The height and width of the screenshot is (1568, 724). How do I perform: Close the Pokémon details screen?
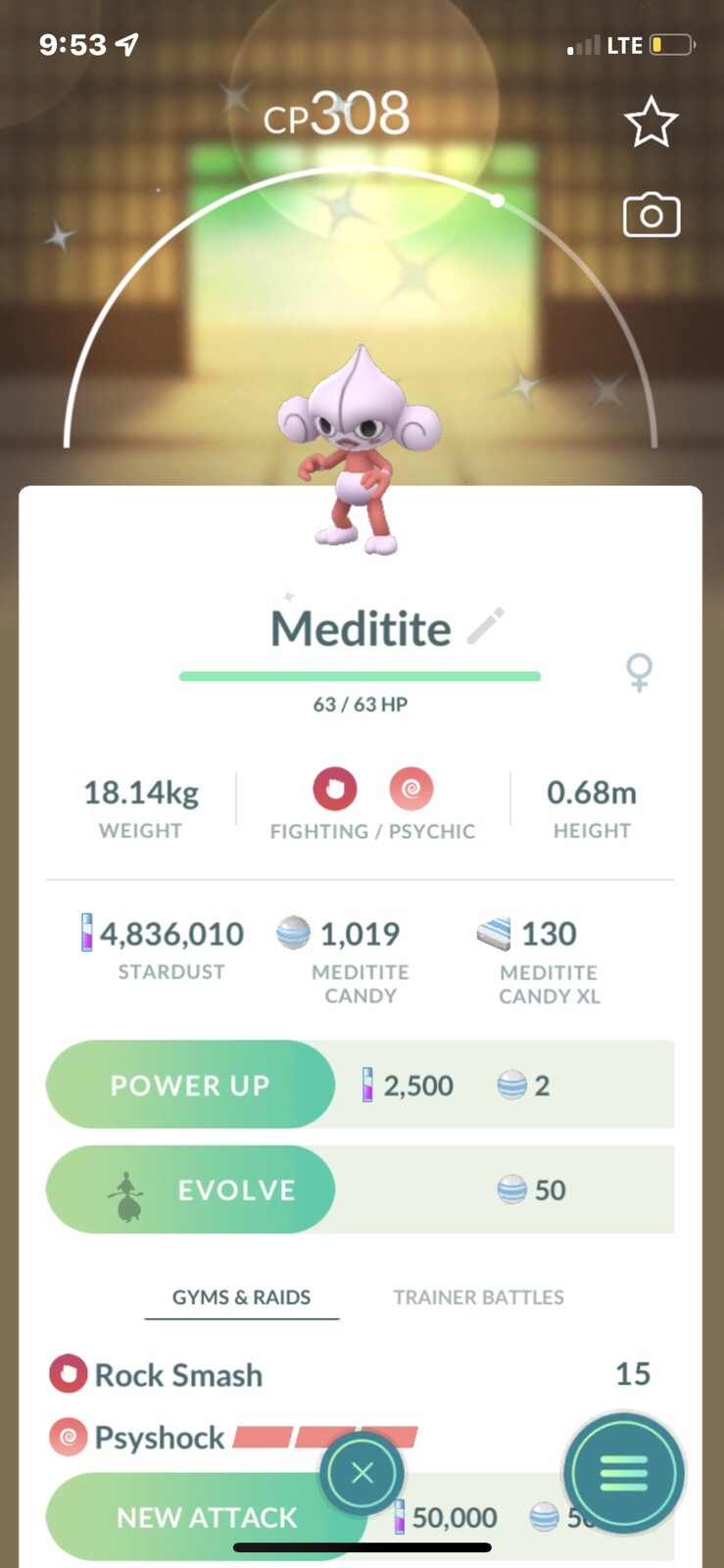[x=362, y=1472]
